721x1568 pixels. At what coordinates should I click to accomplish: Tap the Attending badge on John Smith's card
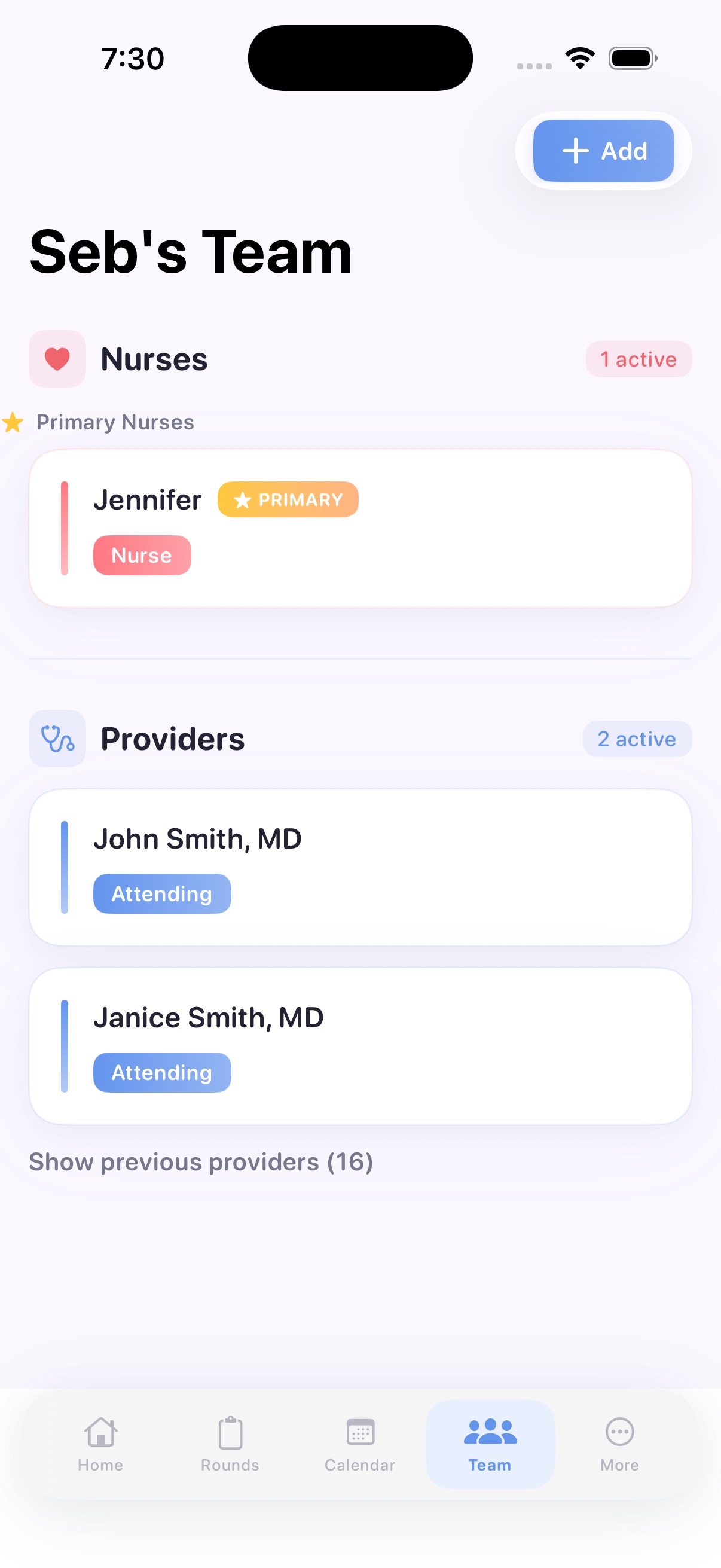coord(162,893)
